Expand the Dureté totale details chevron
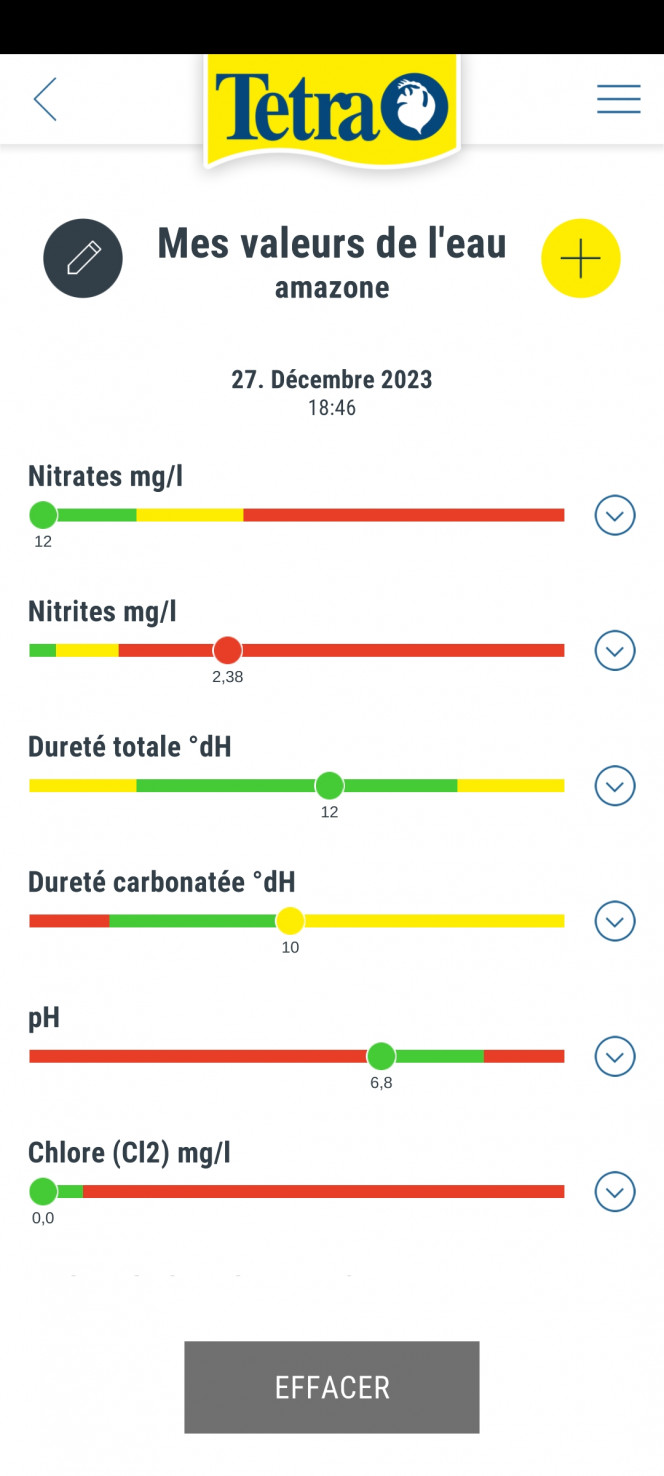Image resolution: width=664 pixels, height=1476 pixels. (x=615, y=786)
